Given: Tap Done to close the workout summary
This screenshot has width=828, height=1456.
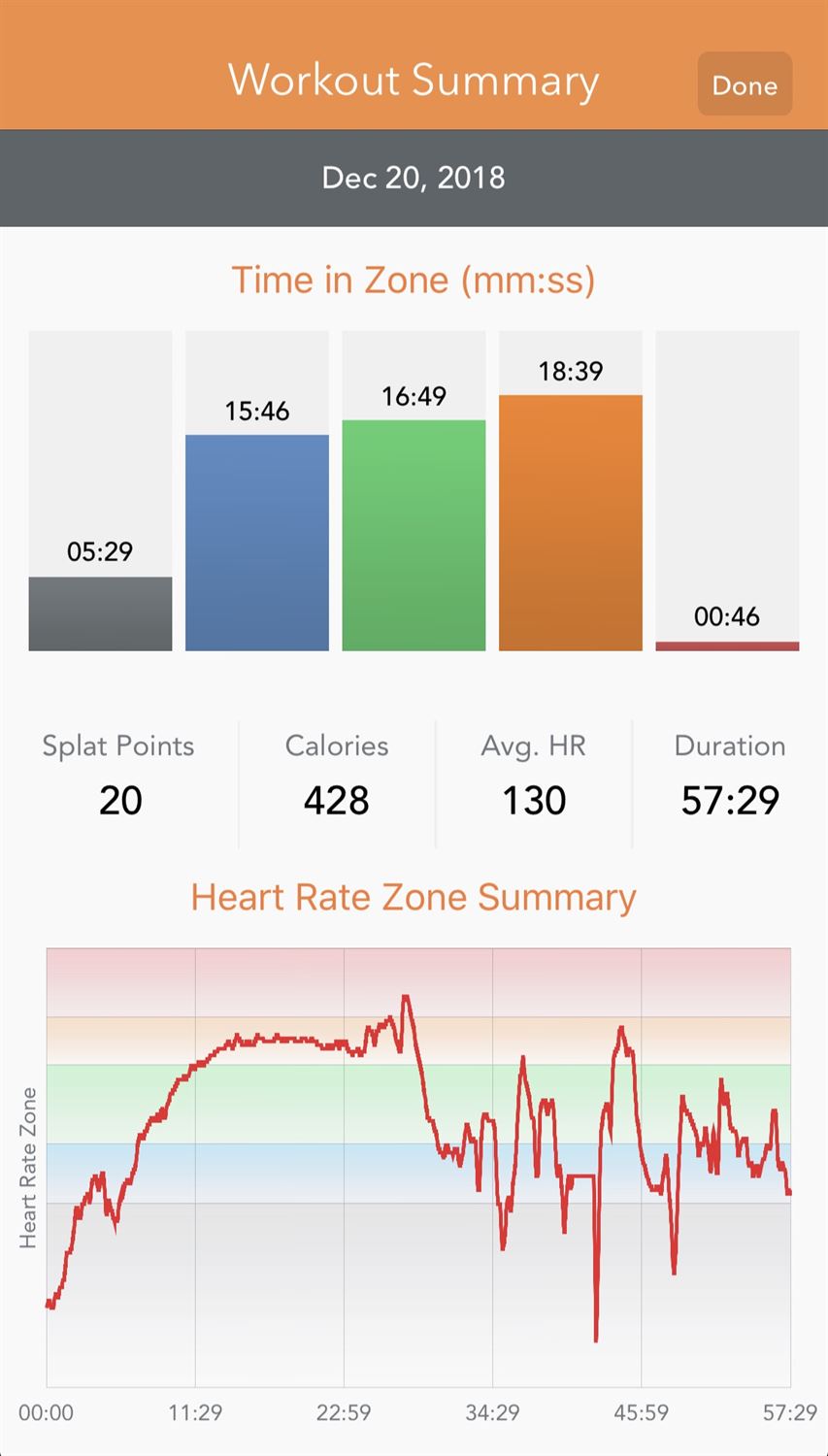Looking at the screenshot, I should pos(745,84).
